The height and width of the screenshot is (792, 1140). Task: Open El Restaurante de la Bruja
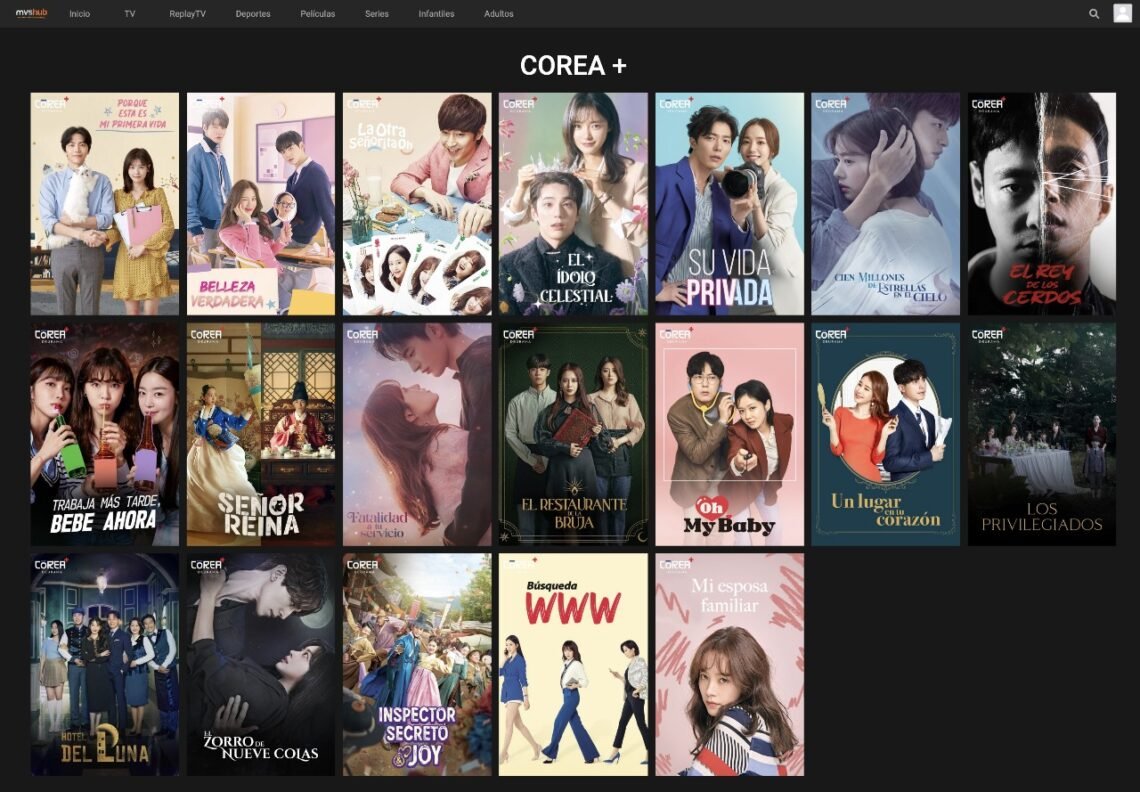[x=573, y=434]
